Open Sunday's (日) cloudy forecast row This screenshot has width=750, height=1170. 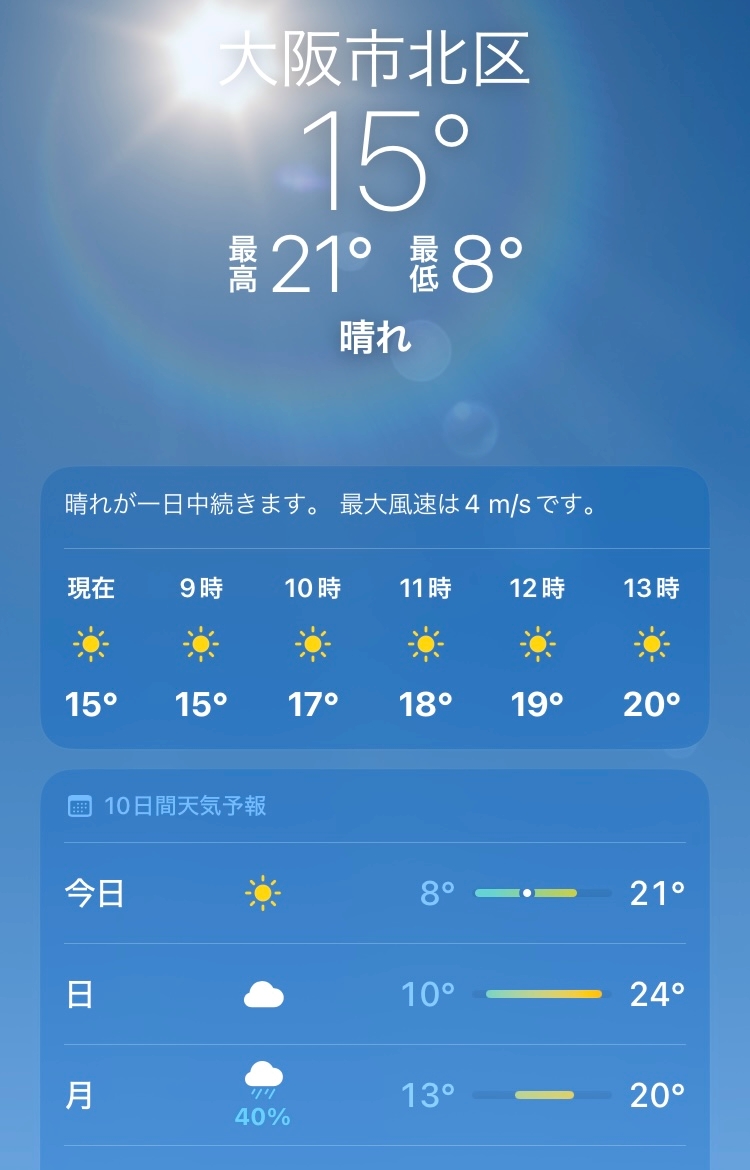[x=375, y=994]
